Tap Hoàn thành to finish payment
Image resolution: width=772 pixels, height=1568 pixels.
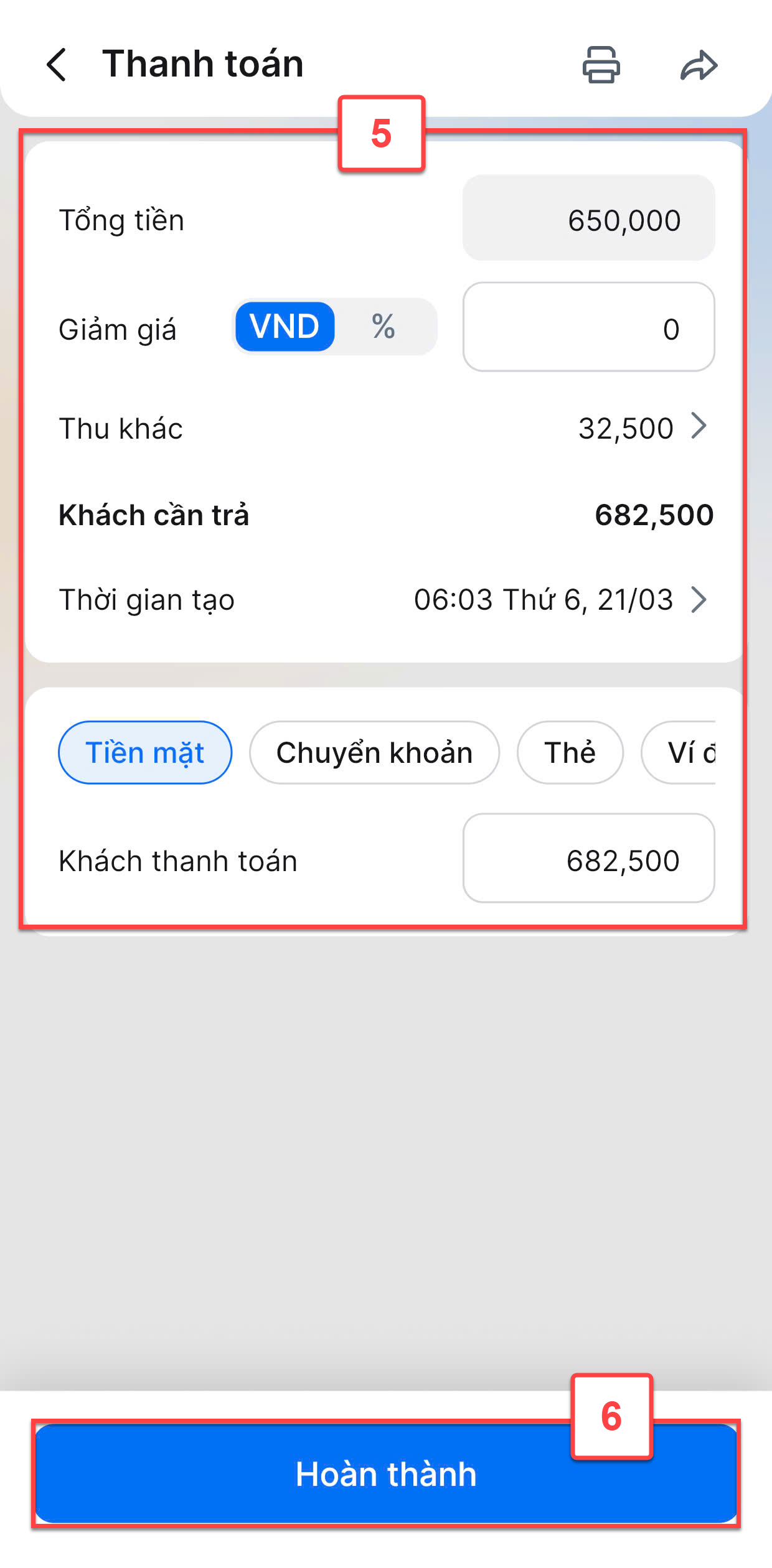click(386, 1473)
